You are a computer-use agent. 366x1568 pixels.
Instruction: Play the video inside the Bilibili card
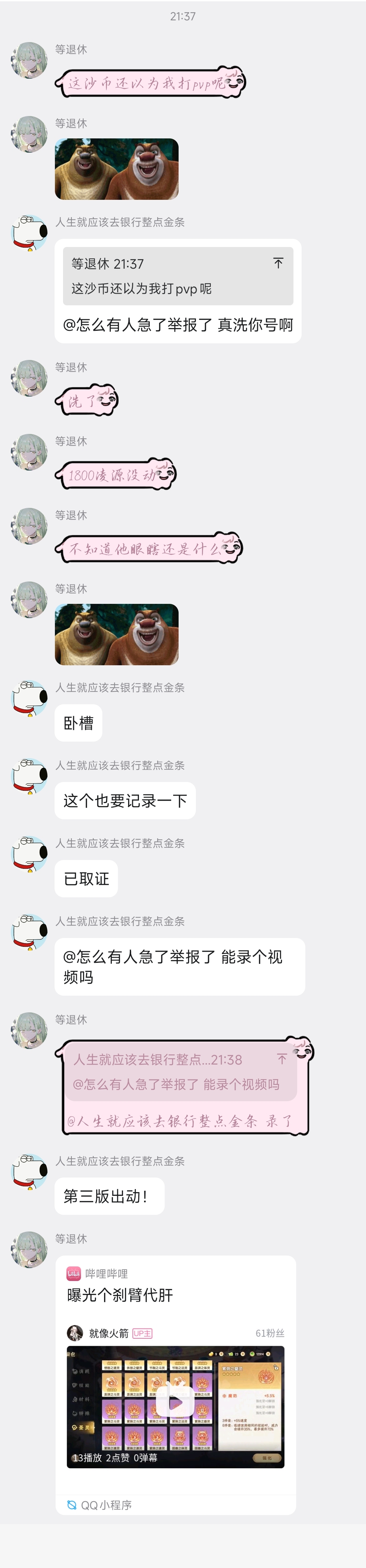(175, 1402)
